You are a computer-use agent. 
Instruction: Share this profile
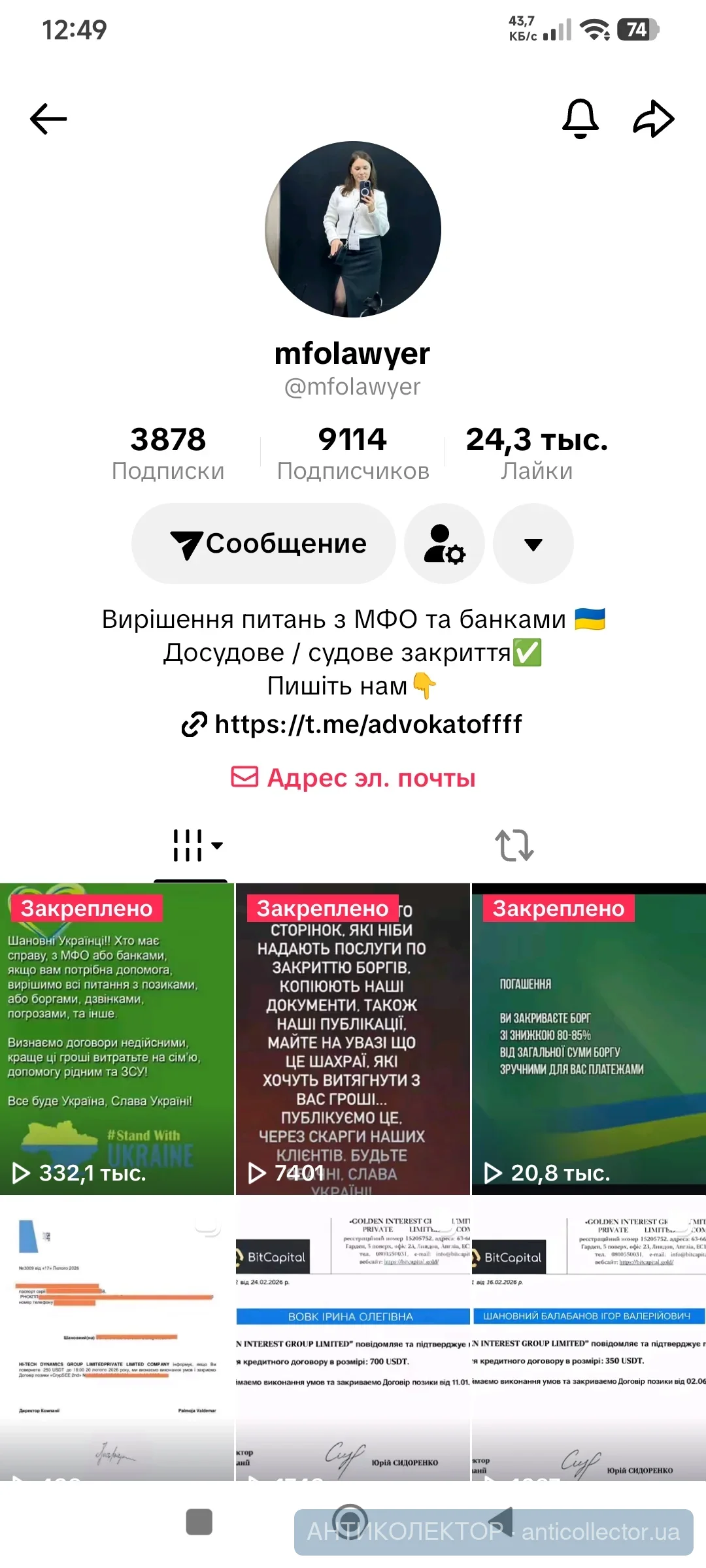(653, 119)
